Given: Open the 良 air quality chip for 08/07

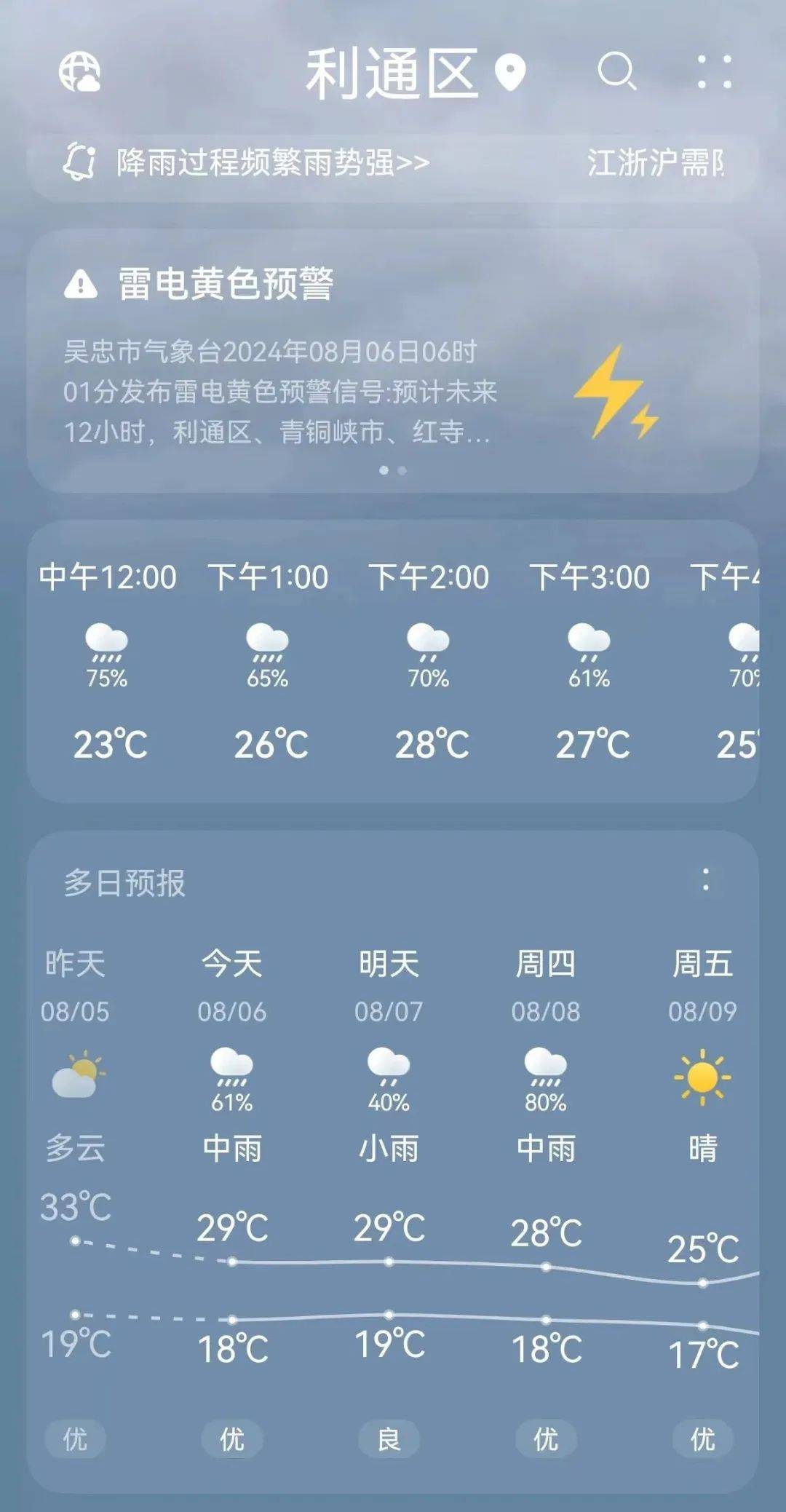Looking at the screenshot, I should click(389, 1438).
